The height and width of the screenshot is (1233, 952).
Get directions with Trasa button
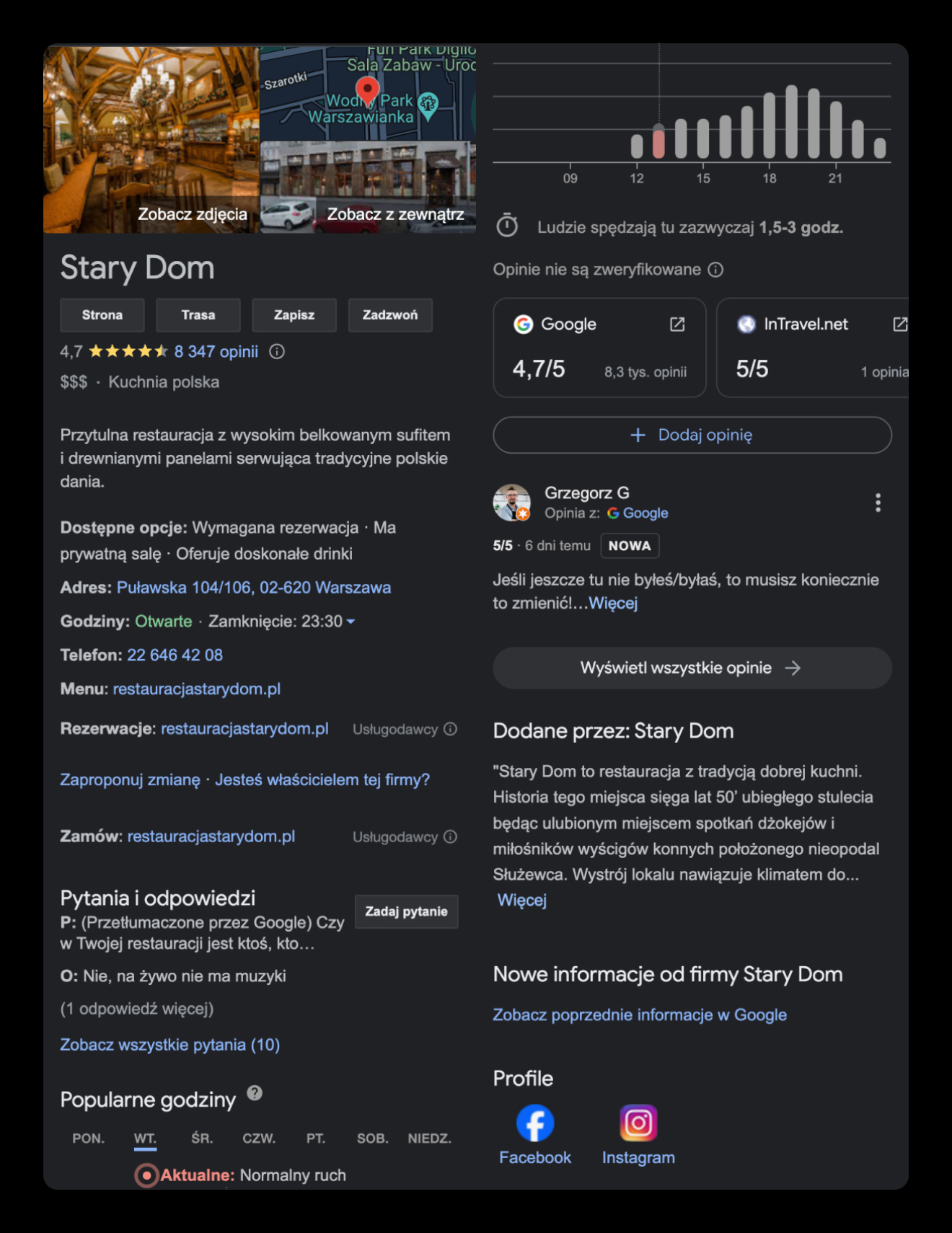point(198,315)
